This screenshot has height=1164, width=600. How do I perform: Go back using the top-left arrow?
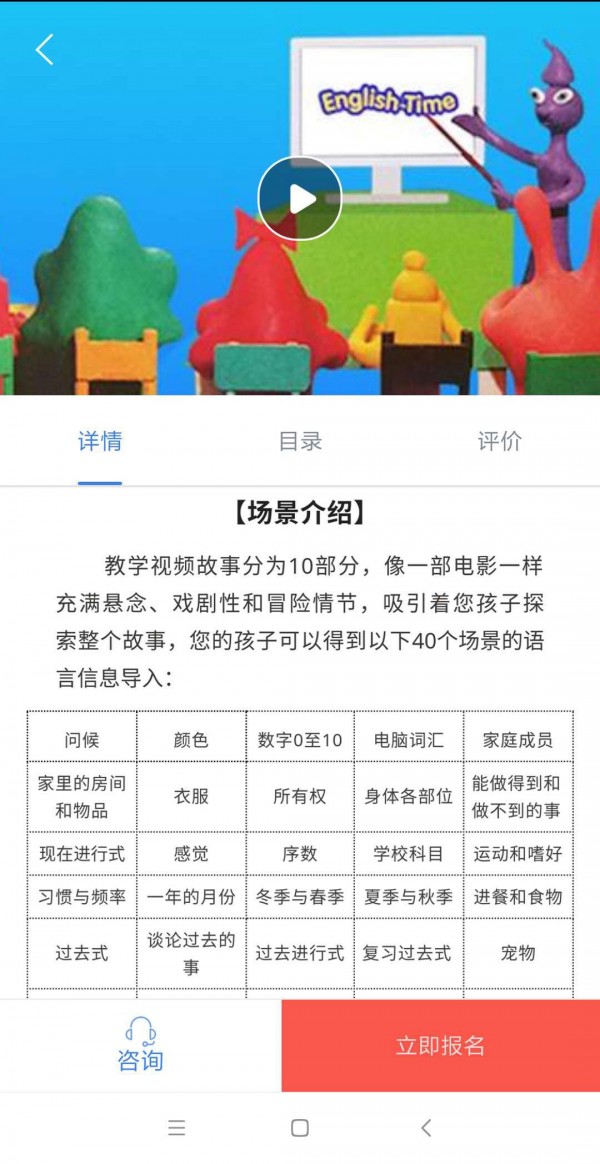pyautogui.click(x=44, y=49)
